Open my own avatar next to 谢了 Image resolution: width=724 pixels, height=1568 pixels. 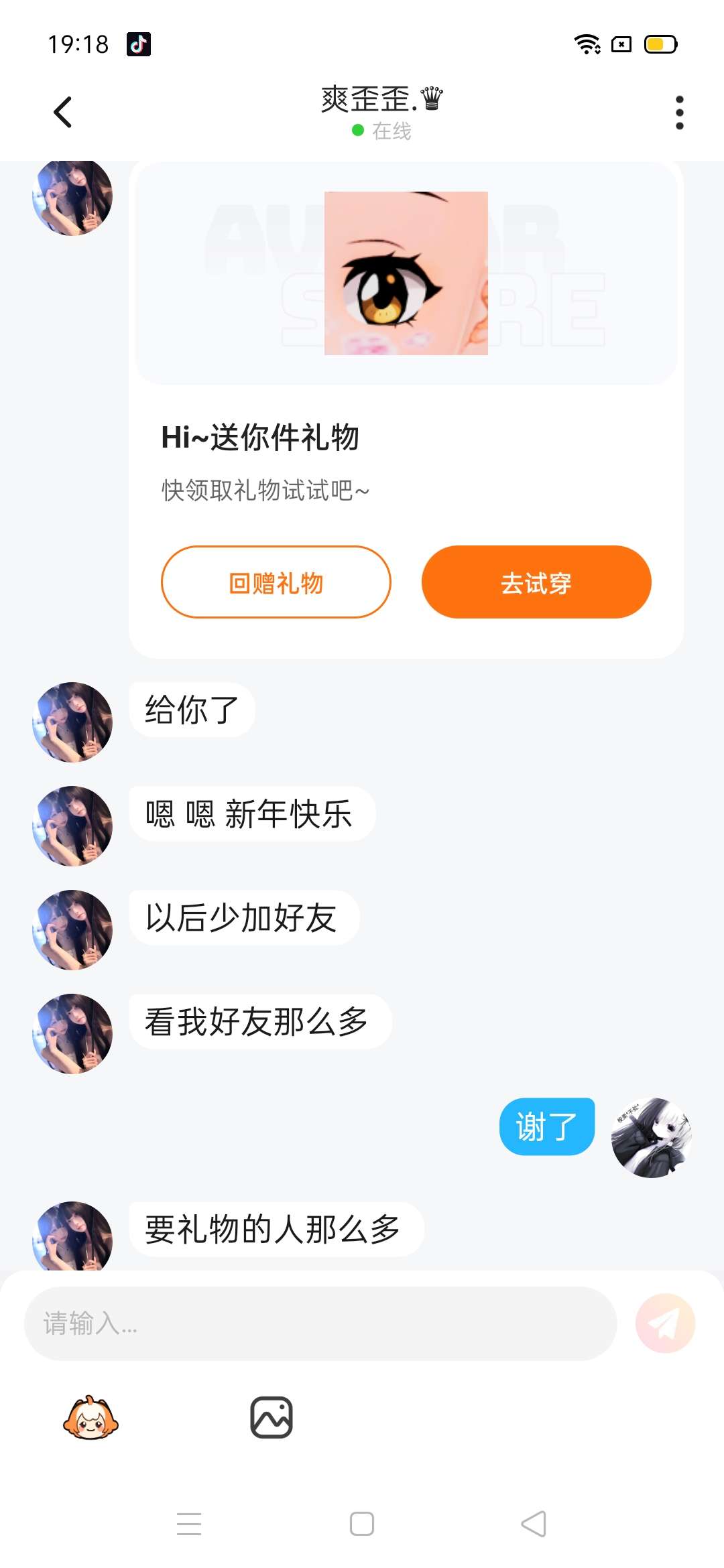pyautogui.click(x=651, y=1138)
